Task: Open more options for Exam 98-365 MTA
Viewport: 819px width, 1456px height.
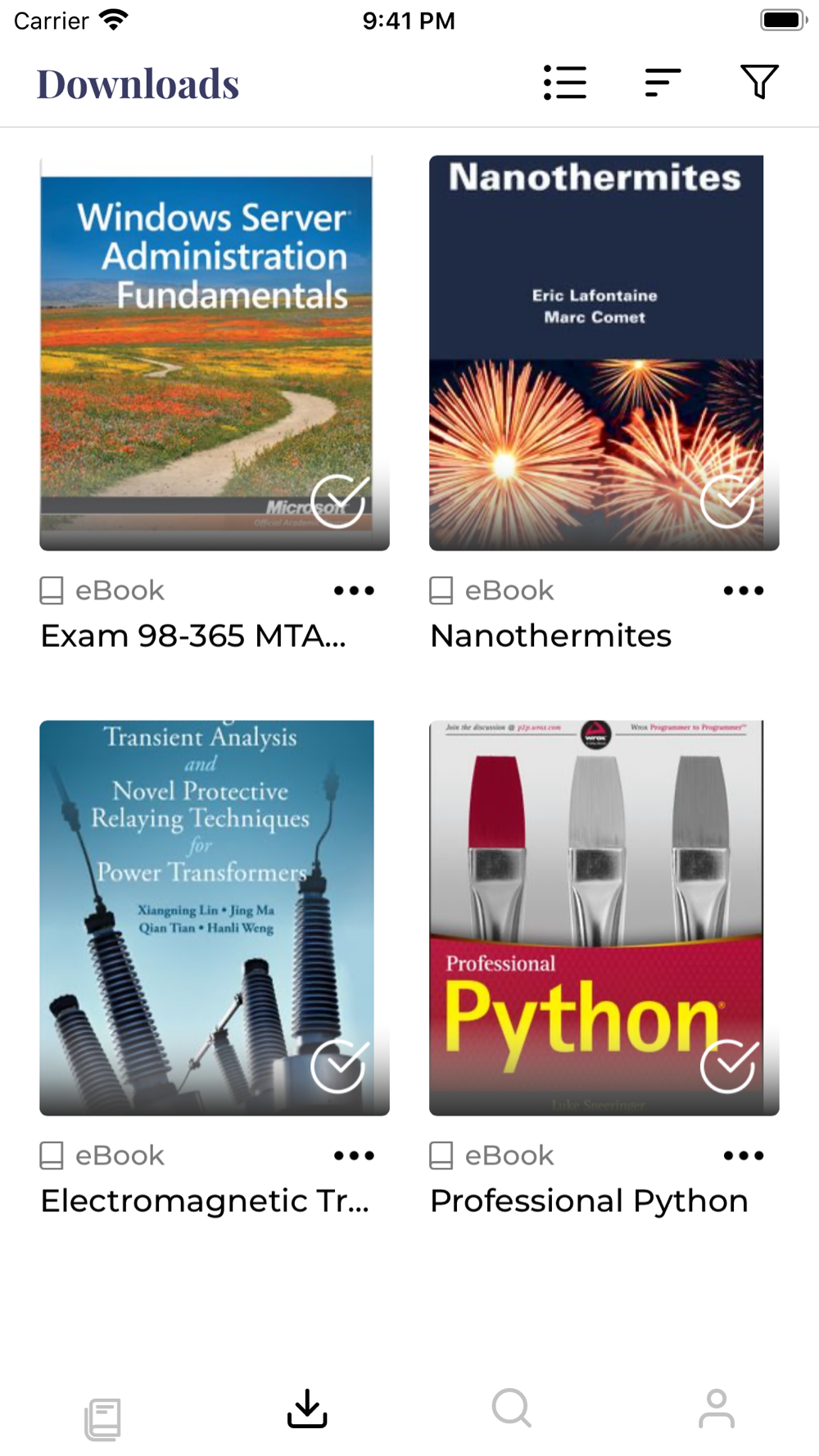Action: click(354, 590)
